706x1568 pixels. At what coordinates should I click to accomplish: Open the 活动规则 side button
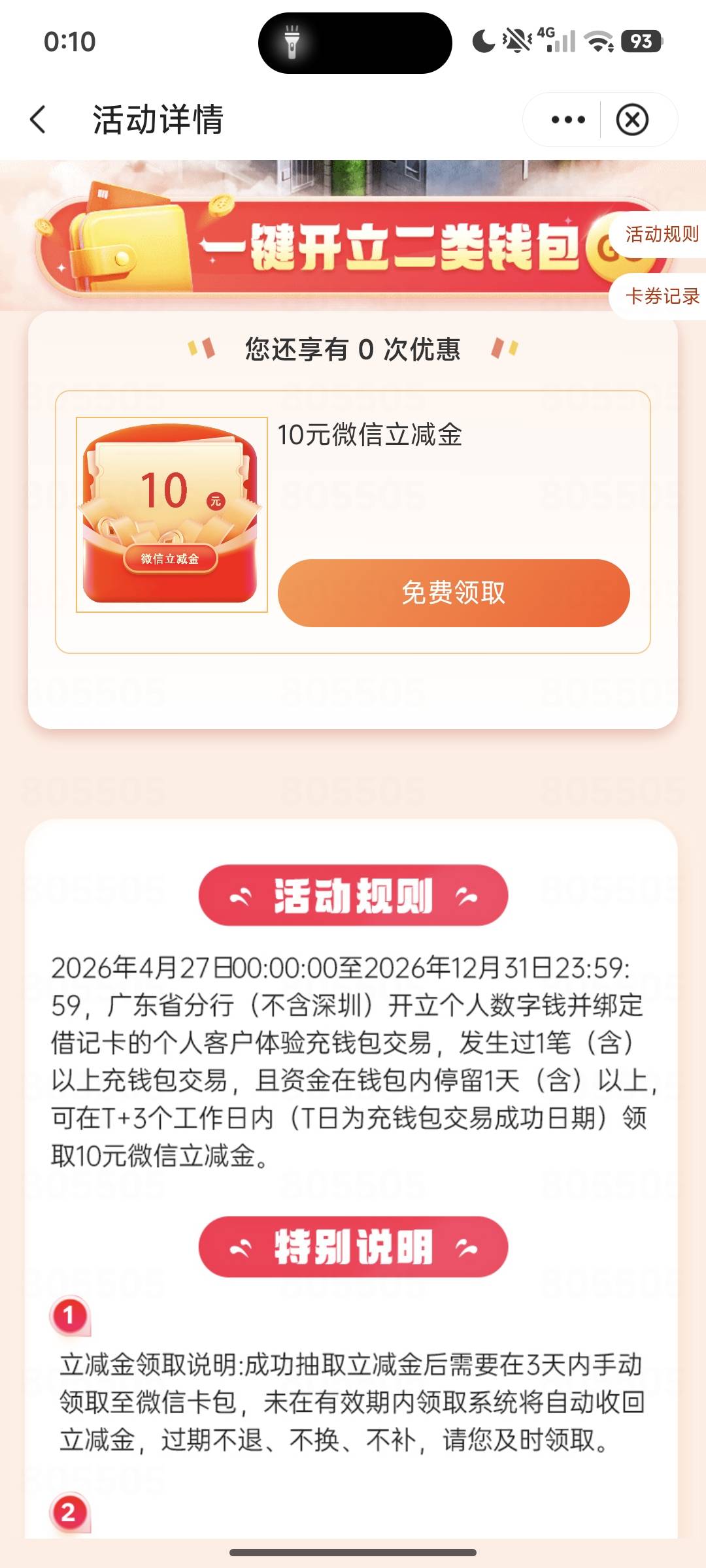(660, 234)
